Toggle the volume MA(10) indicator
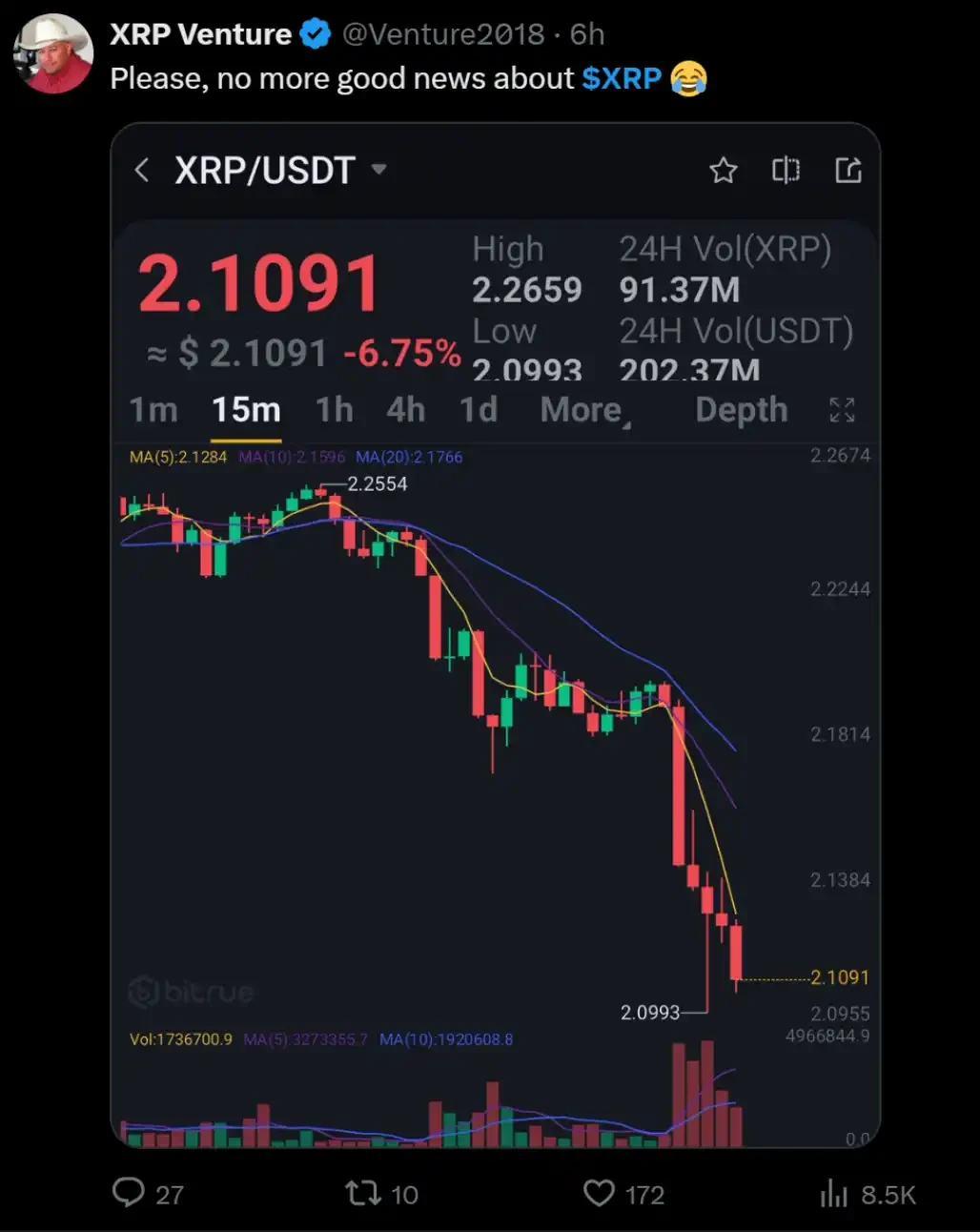This screenshot has width=980, height=1232. [x=446, y=1039]
